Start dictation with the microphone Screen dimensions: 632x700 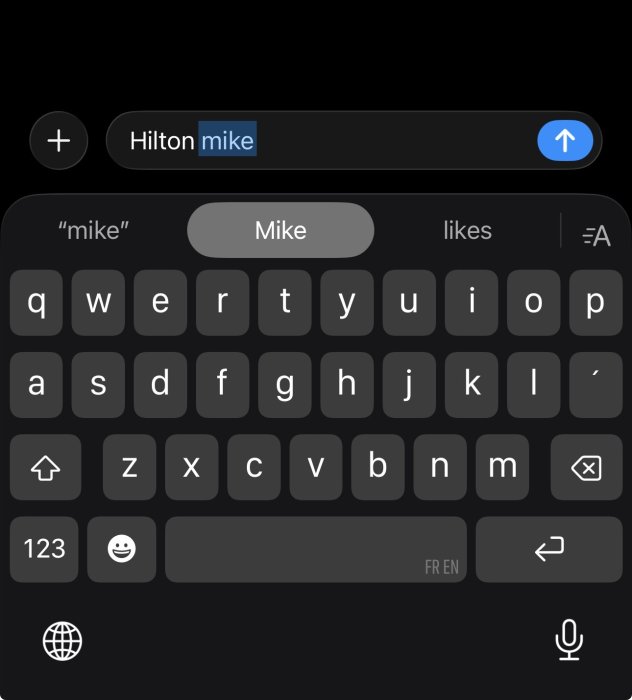tap(569, 640)
